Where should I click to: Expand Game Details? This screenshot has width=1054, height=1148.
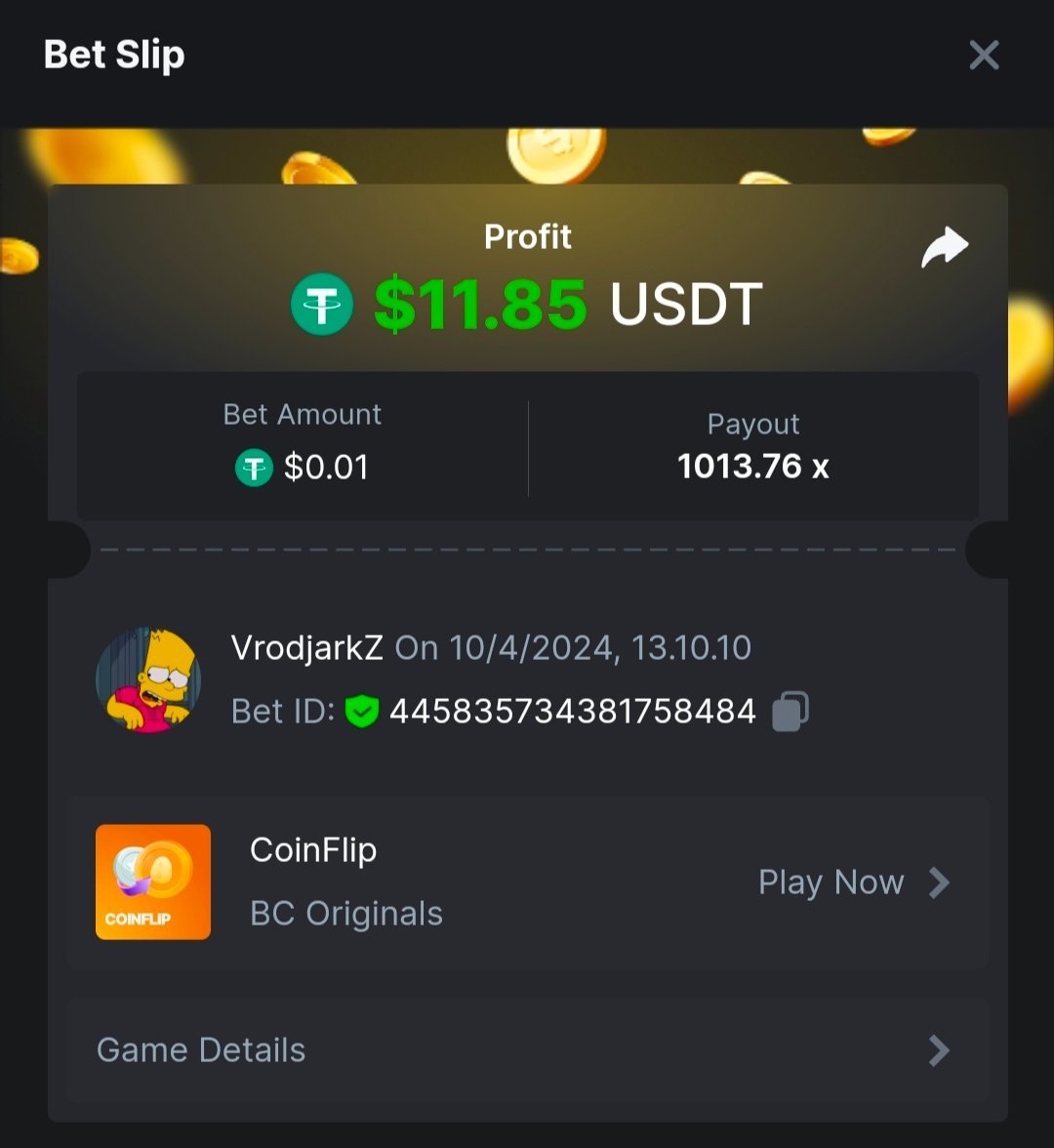coord(527,1050)
